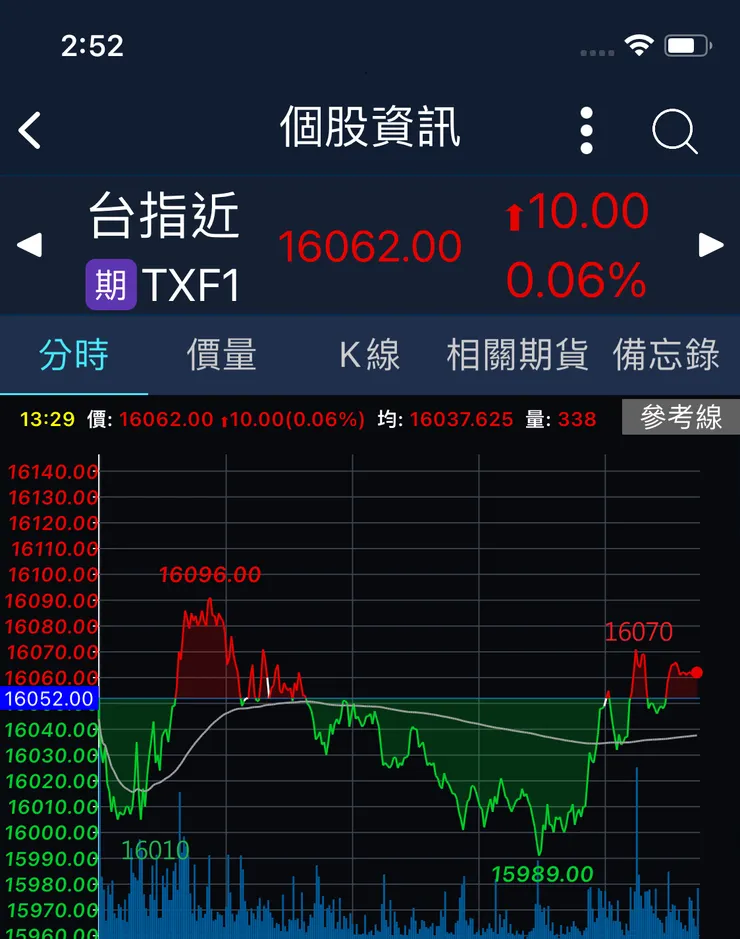Viewport: 740px width, 939px height.
Task: Go back using the top-left arrow
Action: tap(31, 131)
